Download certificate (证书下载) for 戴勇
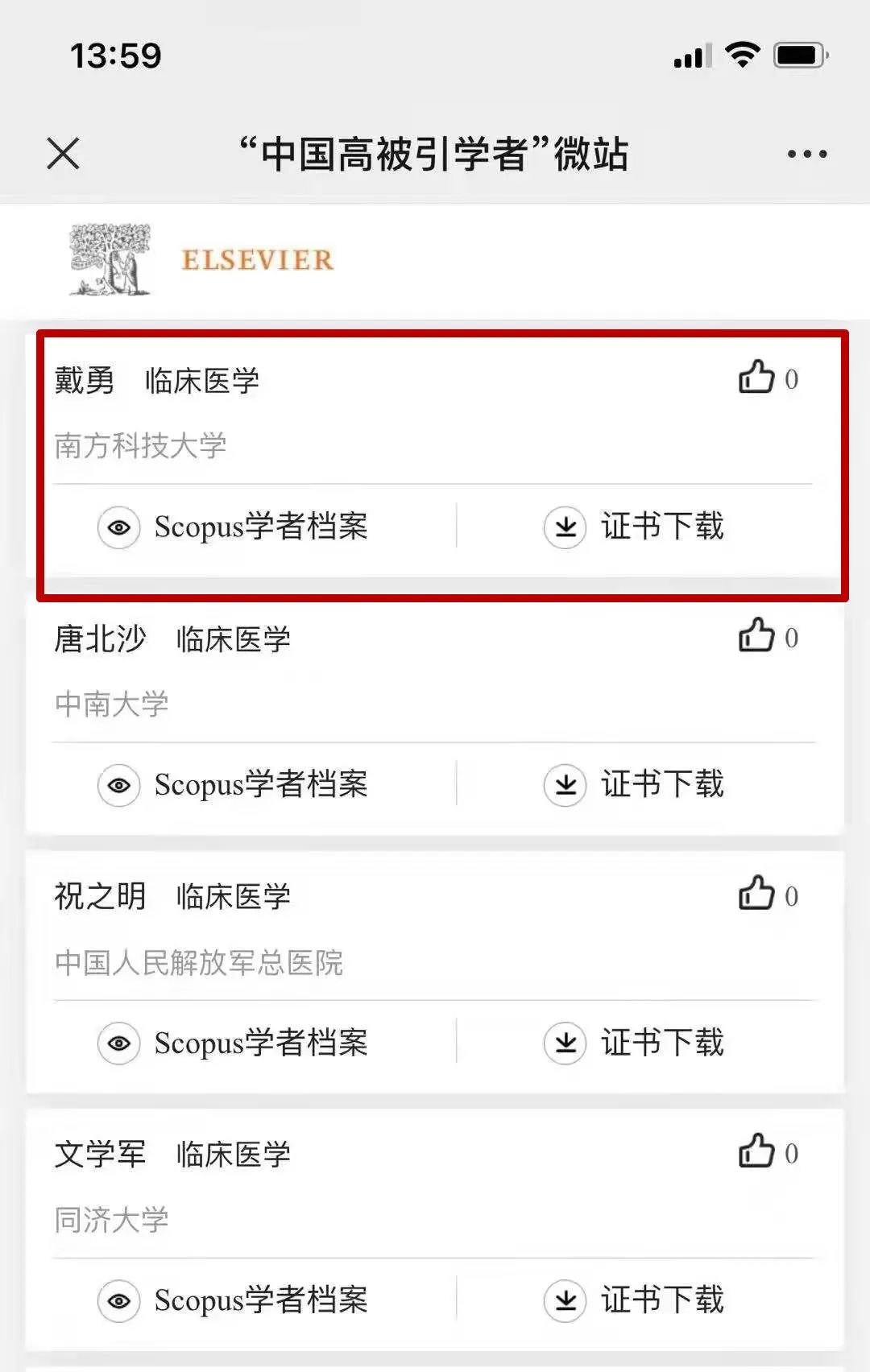This screenshot has height=1372, width=870. (x=635, y=527)
